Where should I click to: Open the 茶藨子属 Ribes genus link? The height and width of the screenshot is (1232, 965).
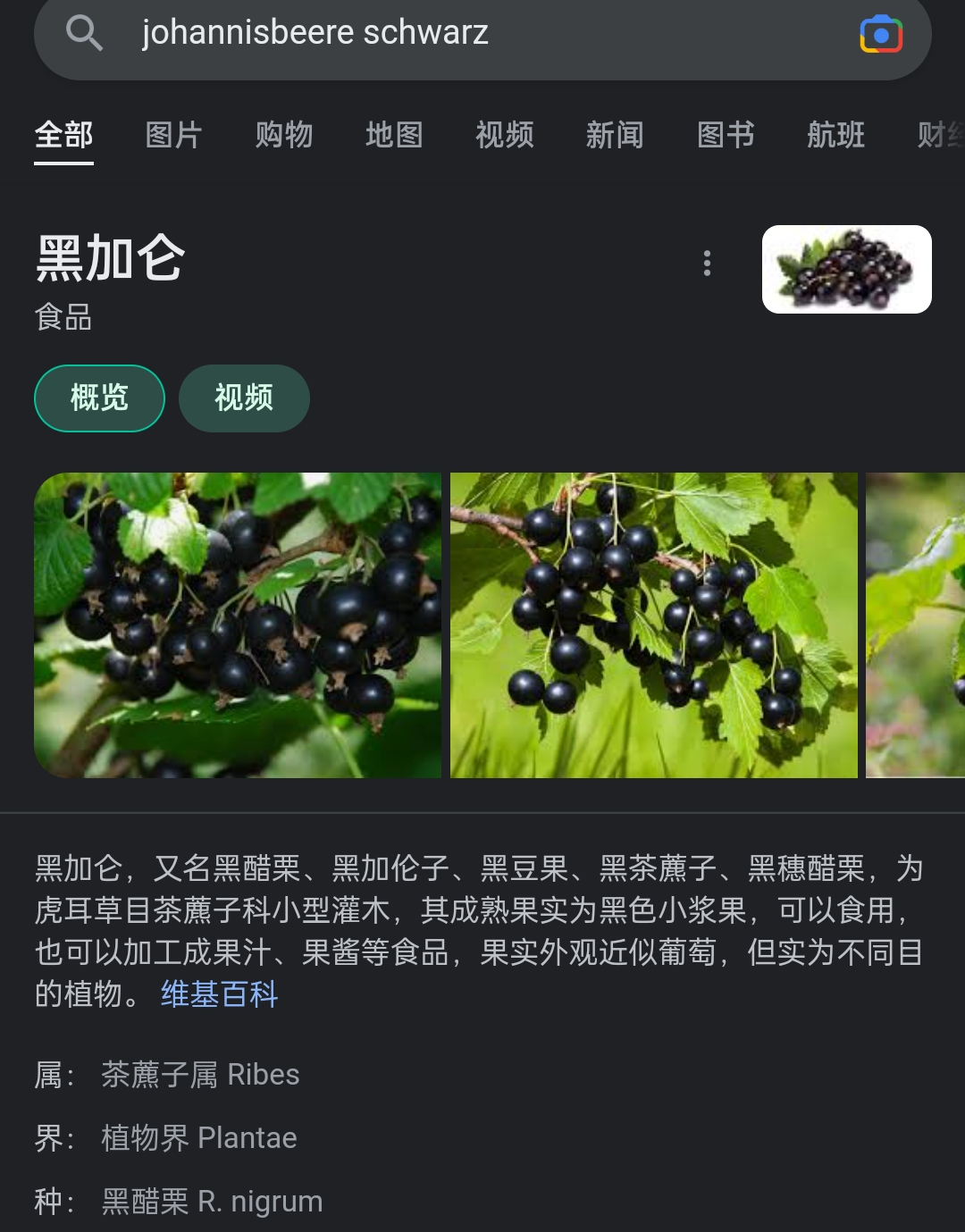[x=200, y=1075]
